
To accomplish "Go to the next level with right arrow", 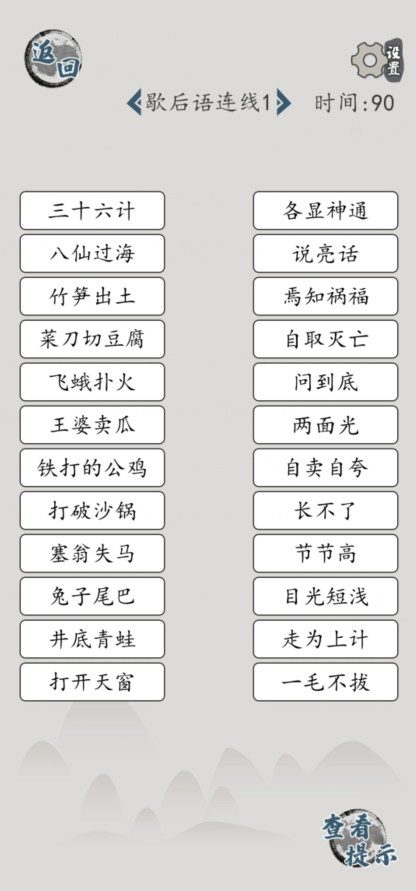I will (284, 103).
